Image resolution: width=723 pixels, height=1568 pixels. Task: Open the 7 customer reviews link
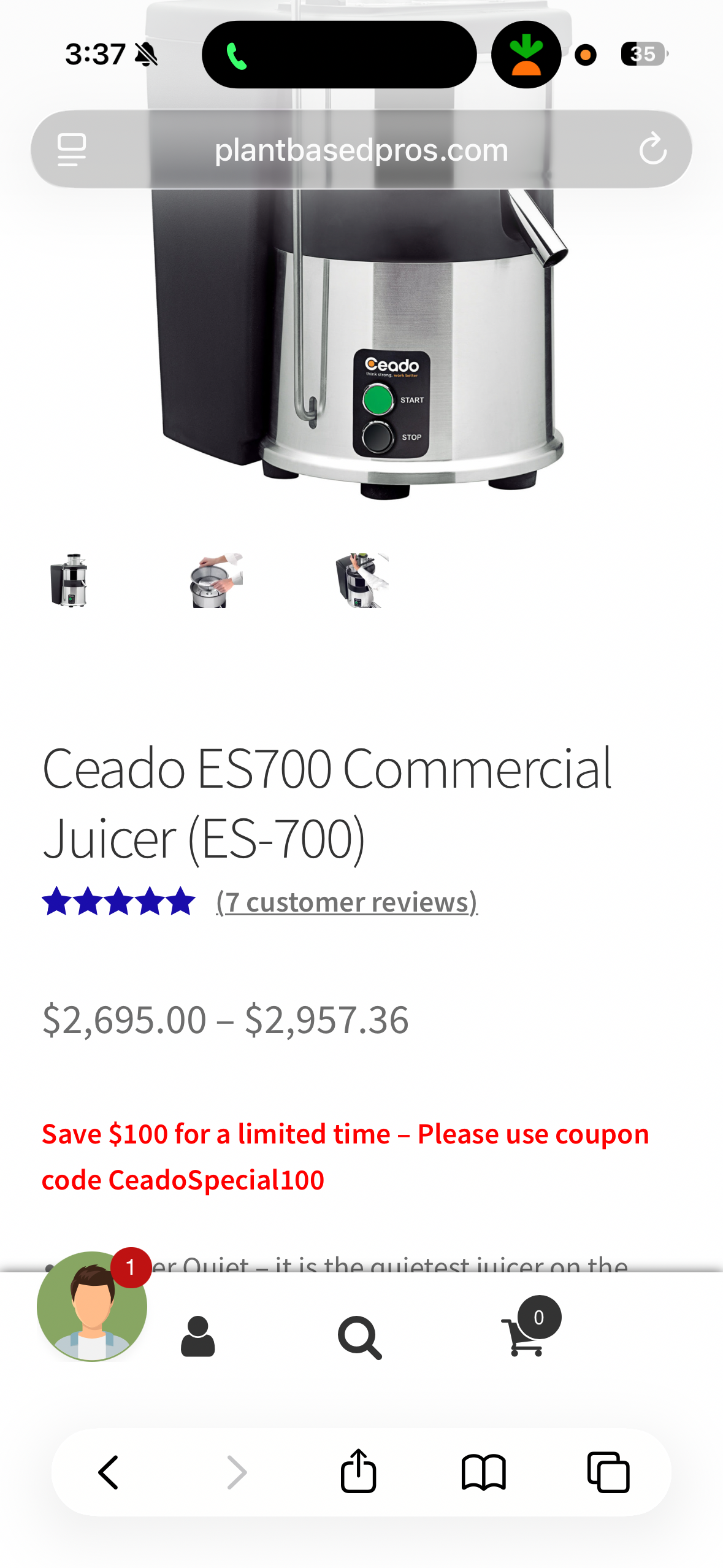[347, 902]
